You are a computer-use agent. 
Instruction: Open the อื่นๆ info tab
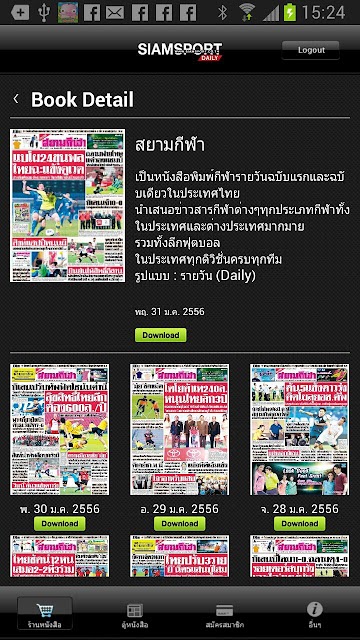pos(315,614)
